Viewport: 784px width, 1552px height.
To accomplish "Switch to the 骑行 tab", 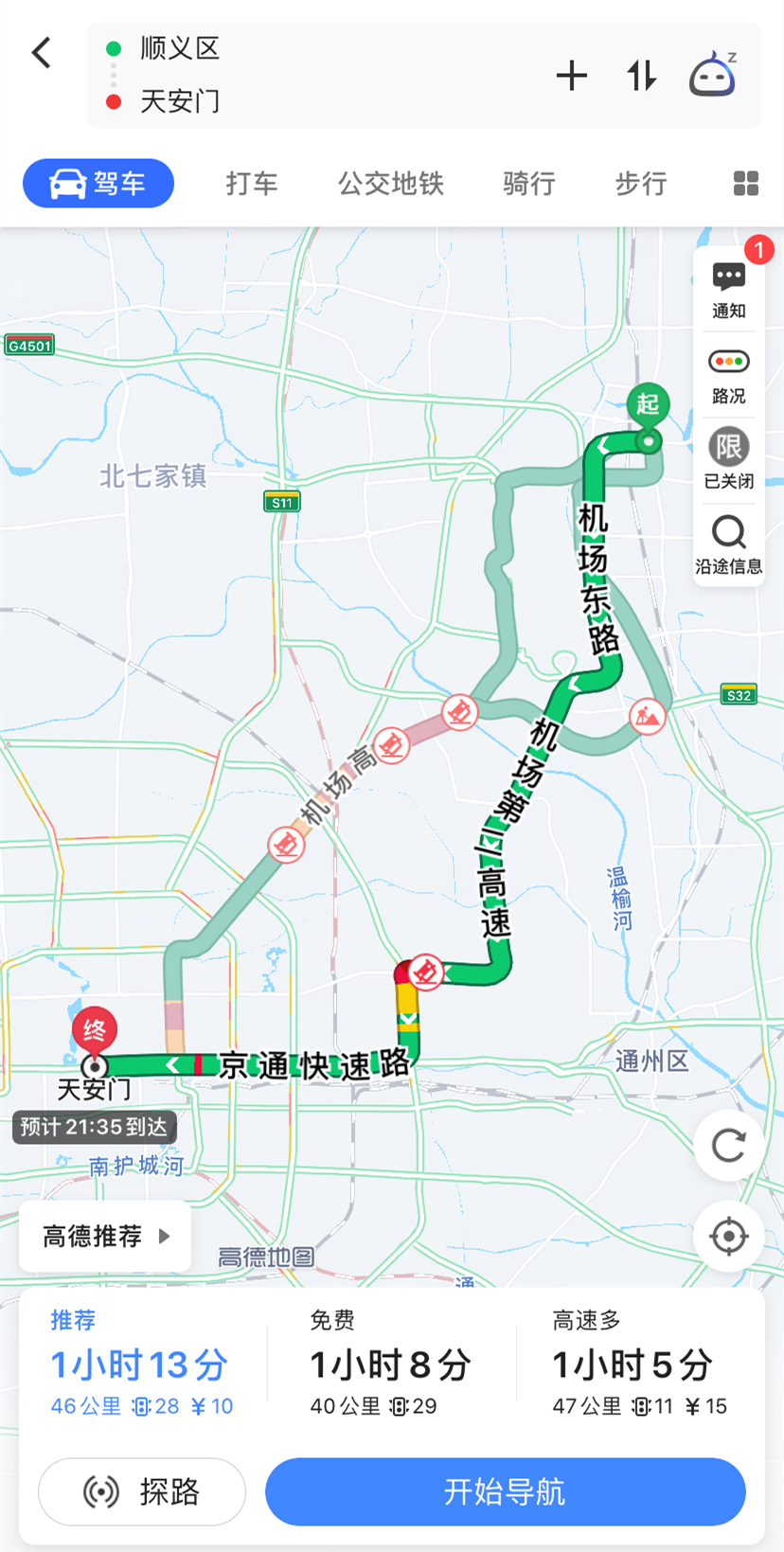I will tap(529, 184).
